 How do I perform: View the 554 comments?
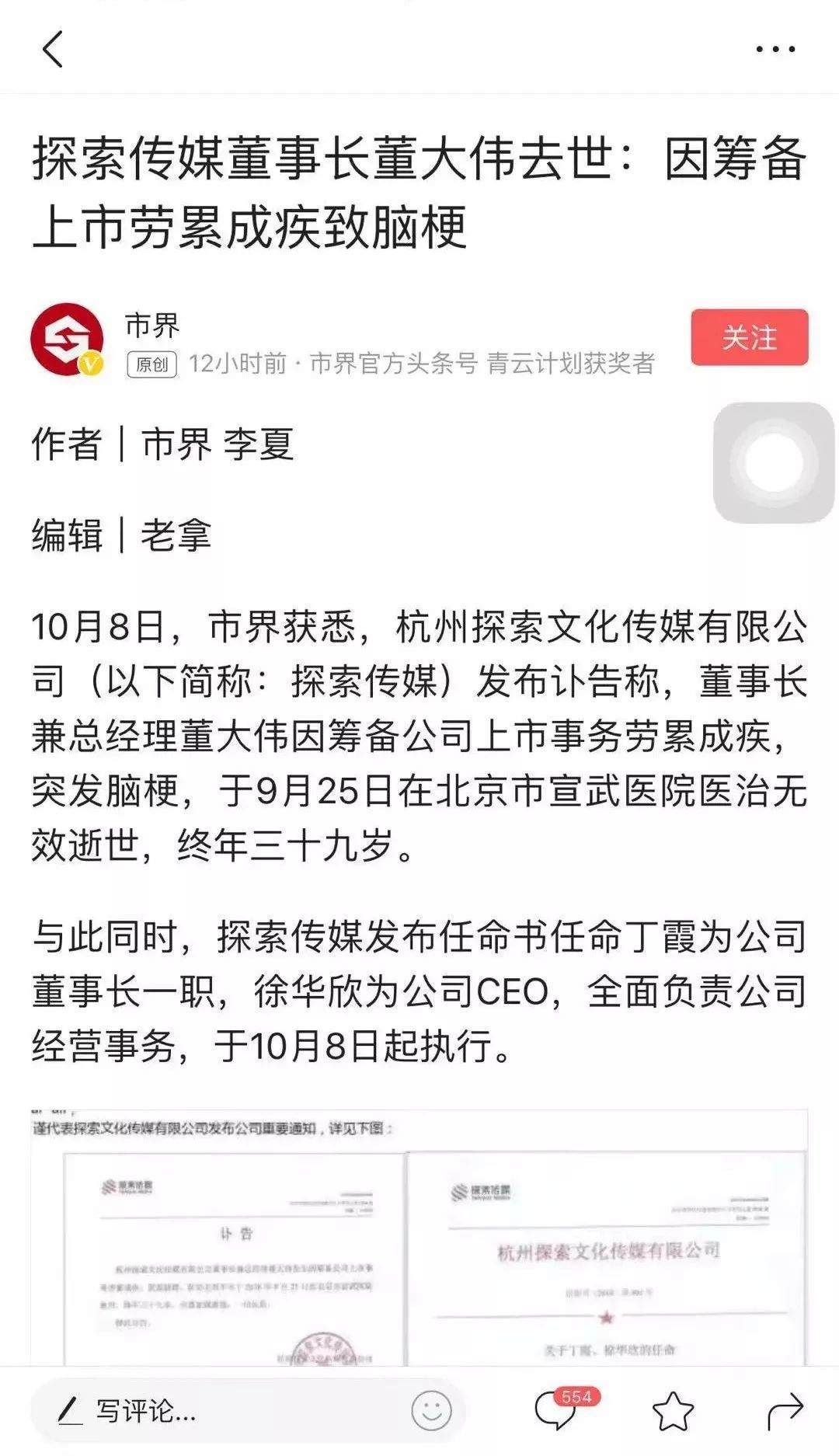tap(558, 1411)
